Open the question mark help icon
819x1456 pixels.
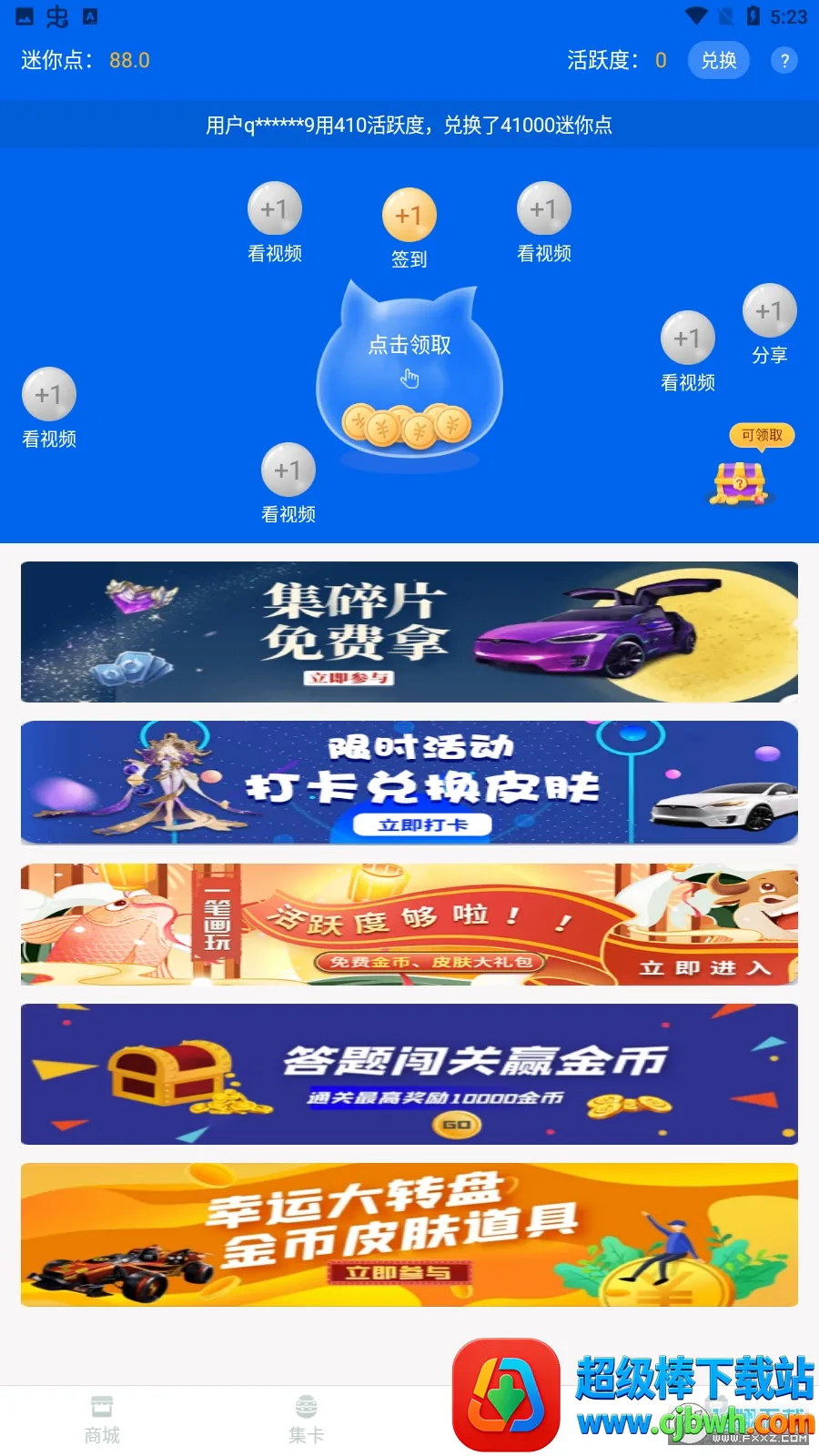784,61
